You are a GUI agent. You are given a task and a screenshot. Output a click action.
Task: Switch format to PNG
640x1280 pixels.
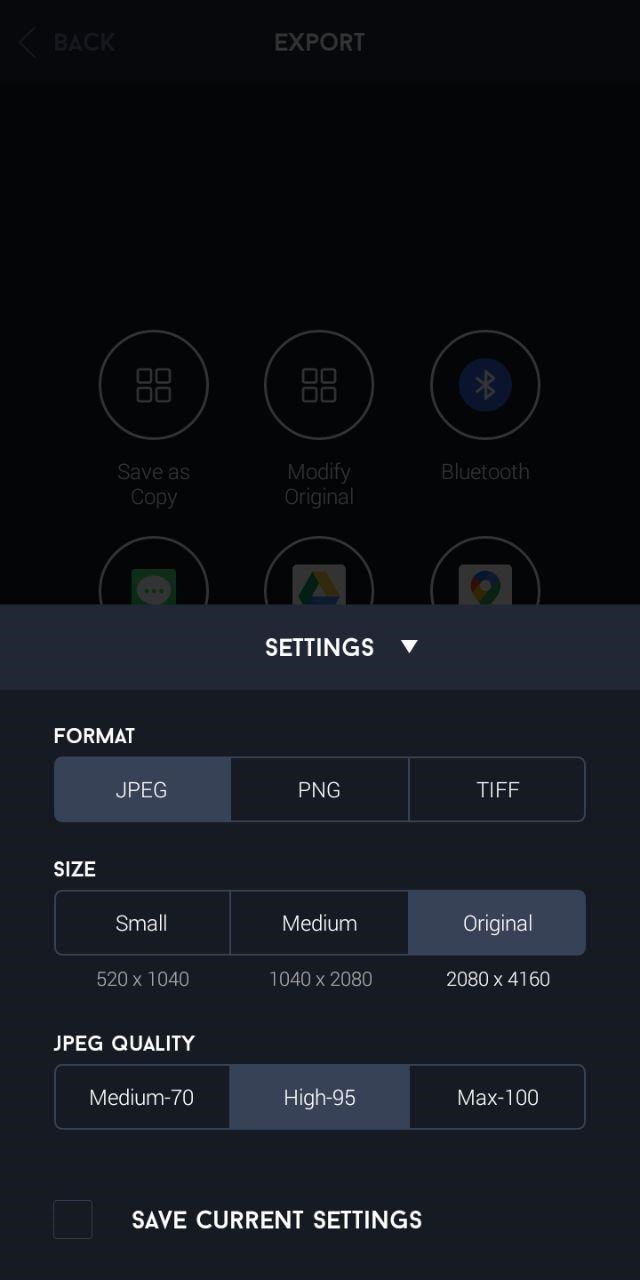click(x=319, y=789)
